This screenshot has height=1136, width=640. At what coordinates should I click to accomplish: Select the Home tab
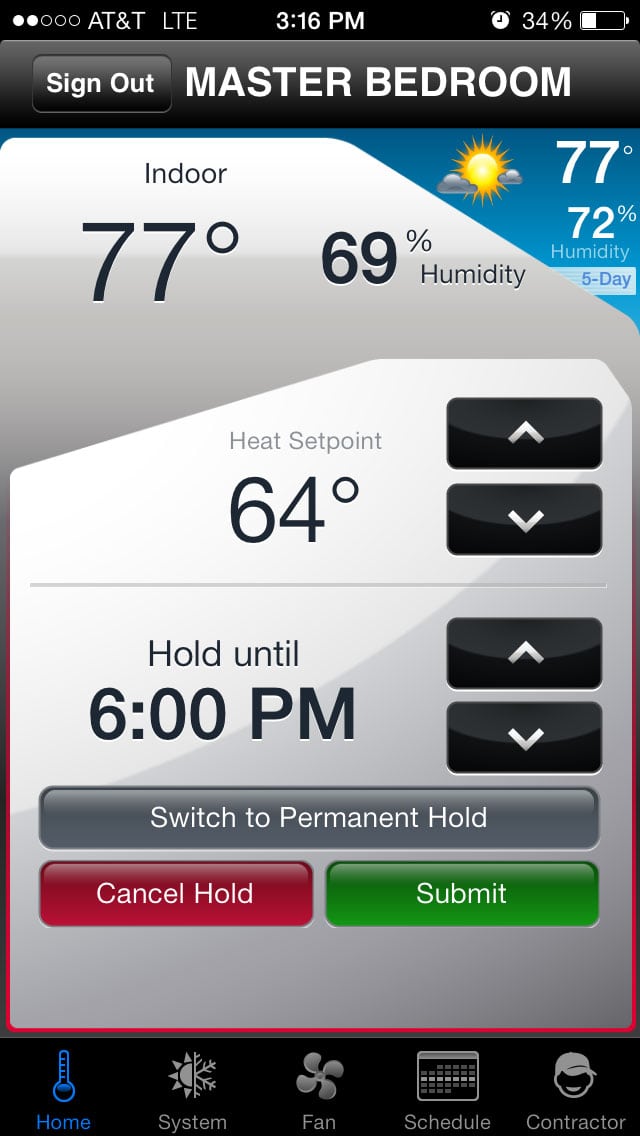pos(64,1090)
